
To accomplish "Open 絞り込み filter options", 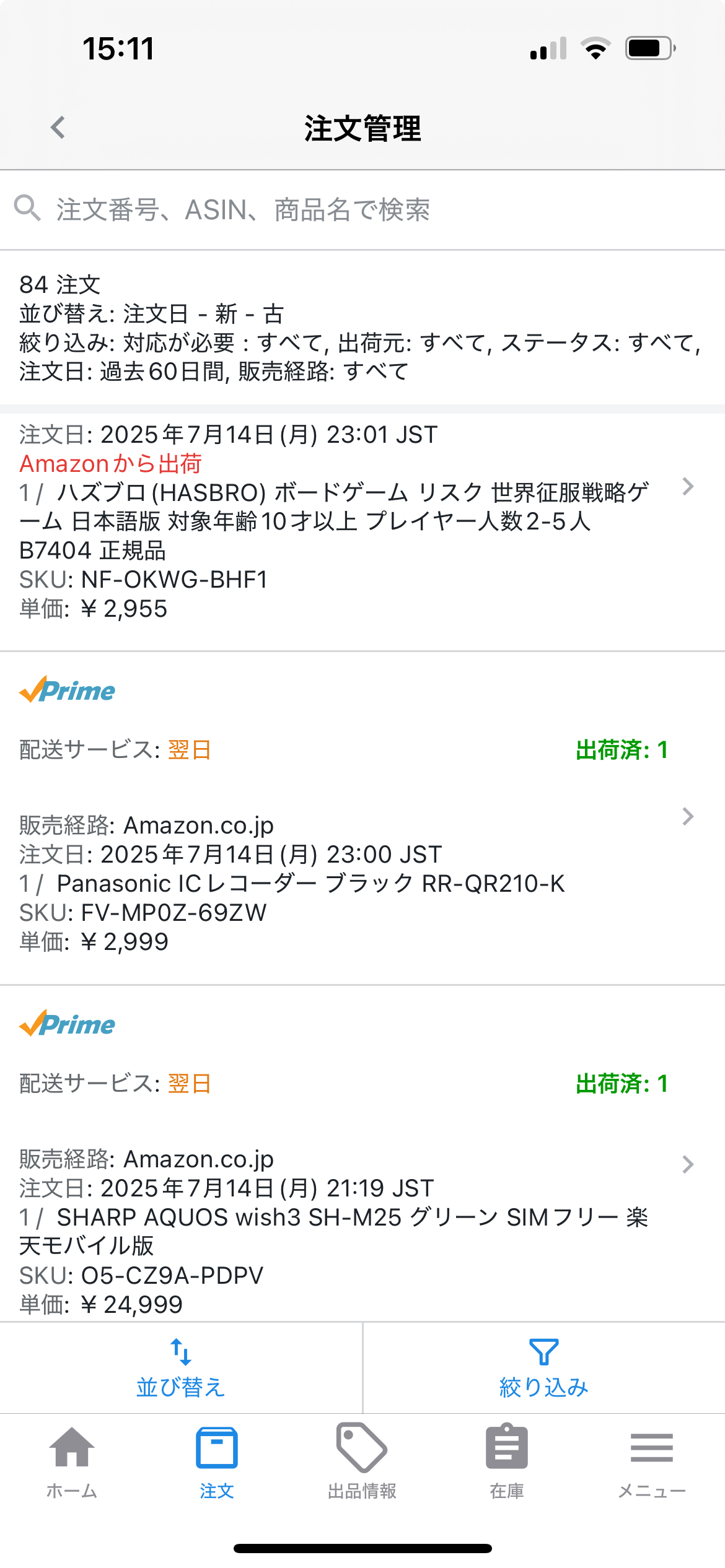I will click(543, 1369).
